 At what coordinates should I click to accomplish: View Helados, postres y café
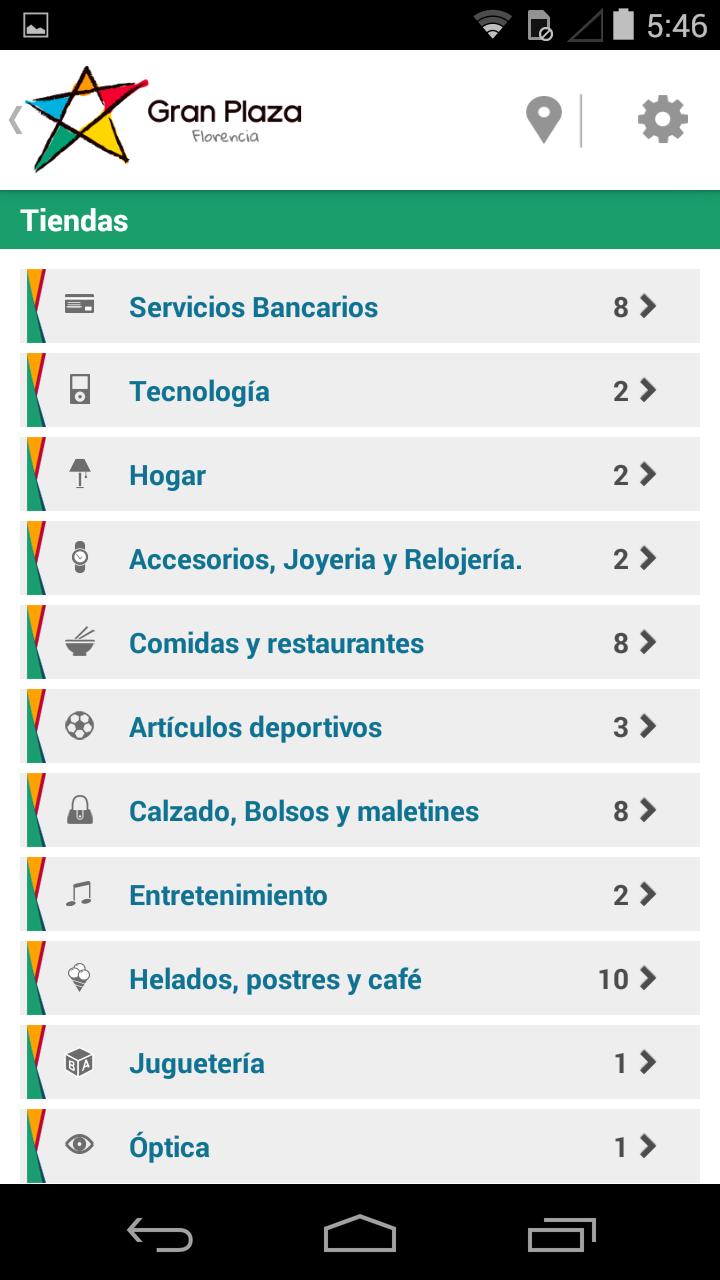[360, 979]
